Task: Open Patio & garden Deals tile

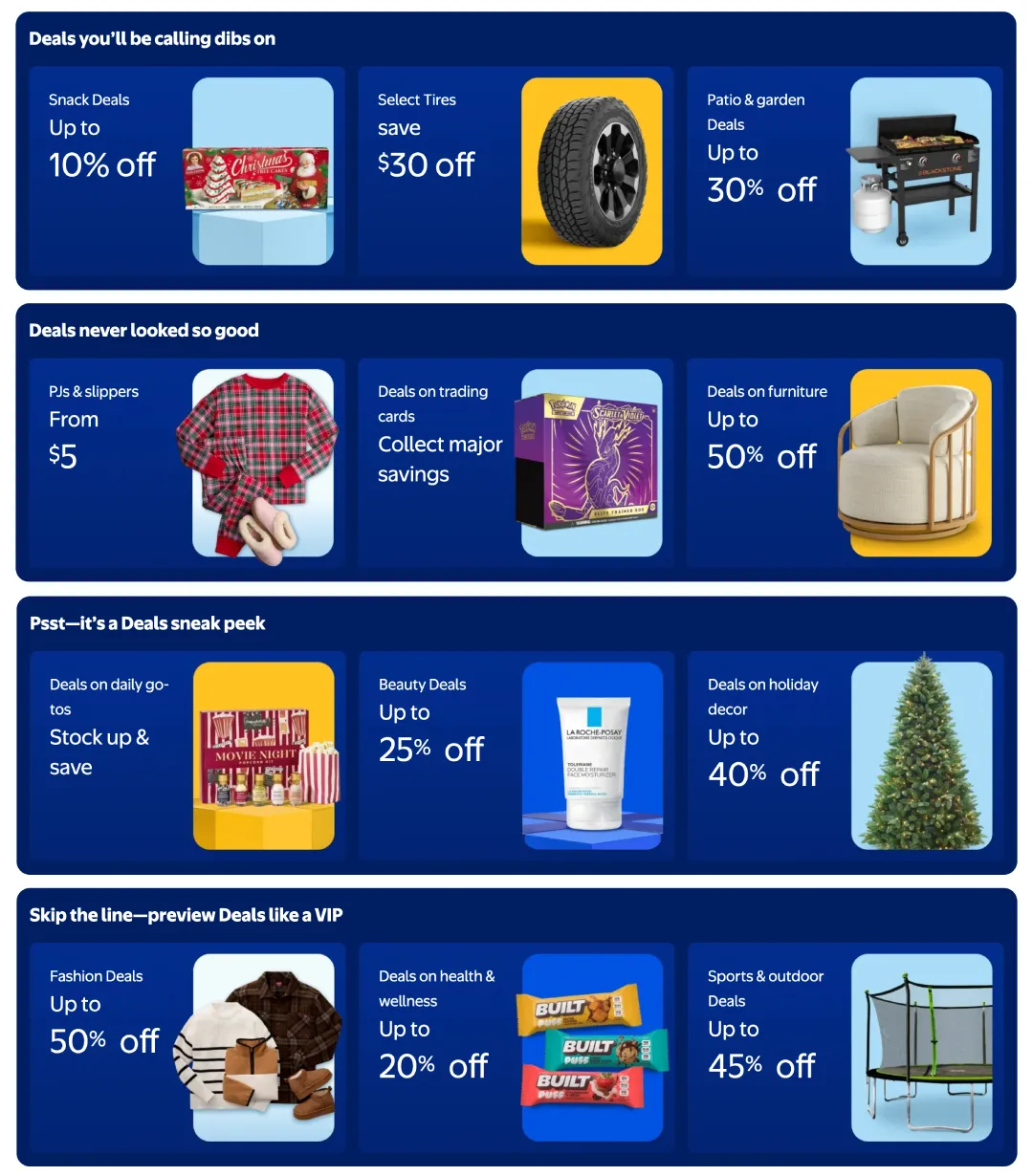Action: click(845, 171)
